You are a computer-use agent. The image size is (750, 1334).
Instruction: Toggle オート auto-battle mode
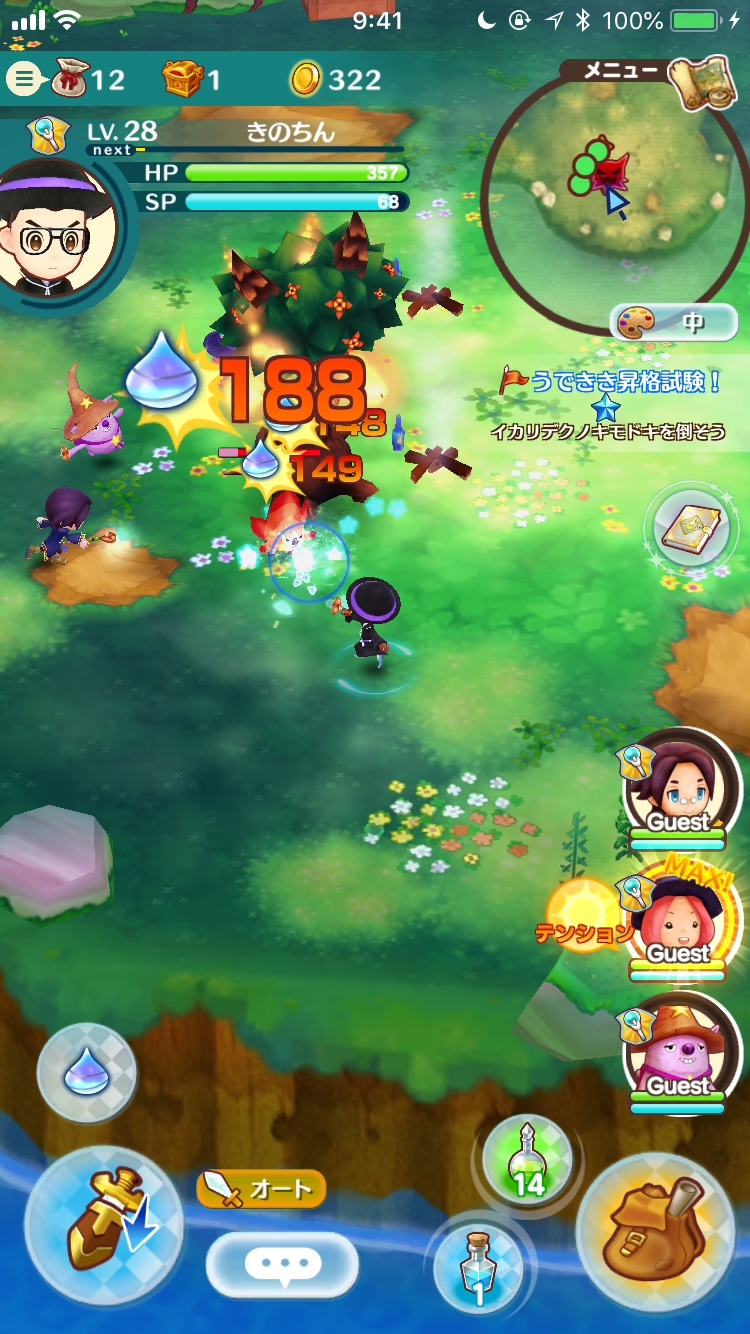(262, 1188)
